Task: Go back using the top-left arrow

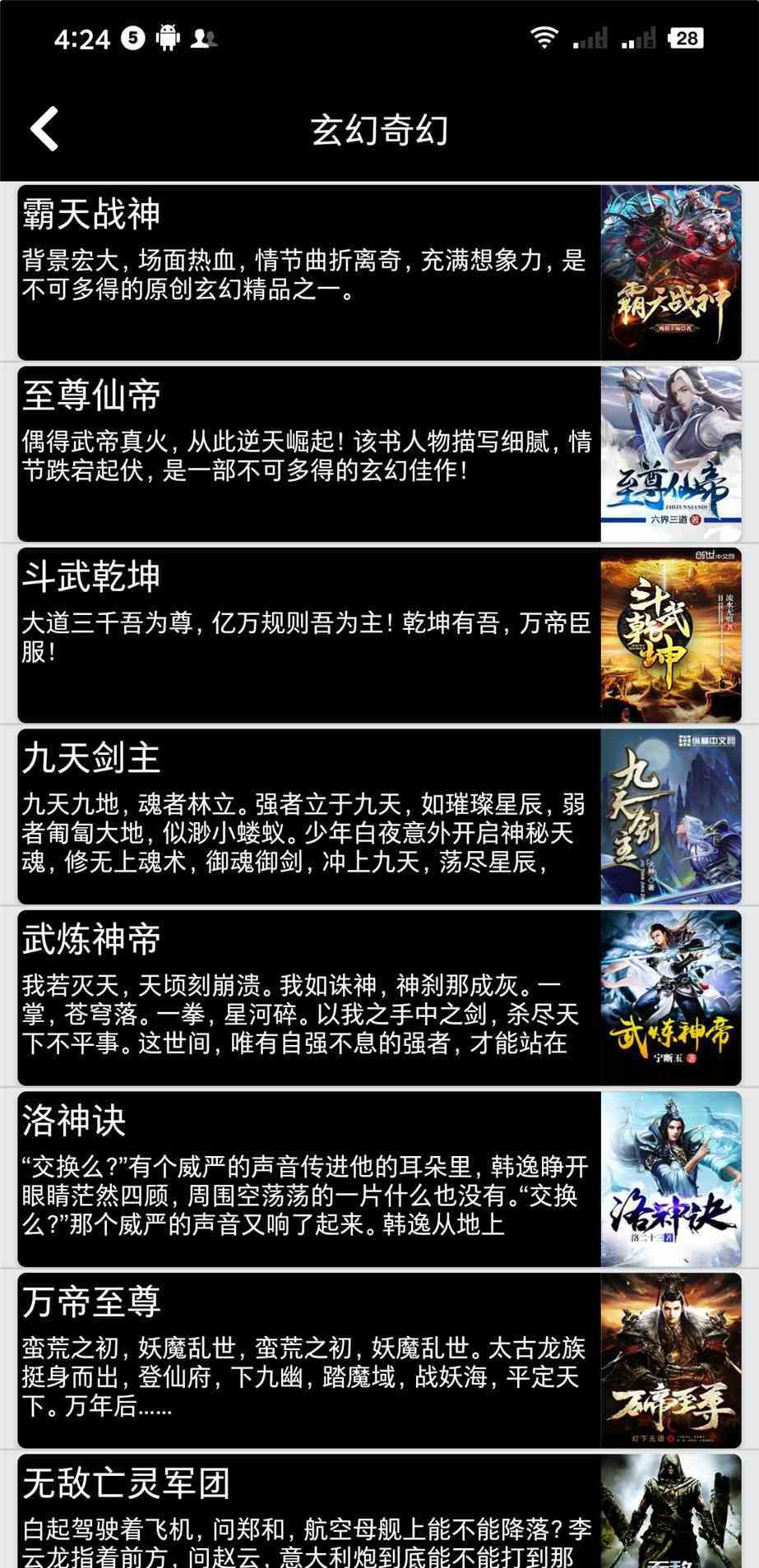Action: pos(45,129)
